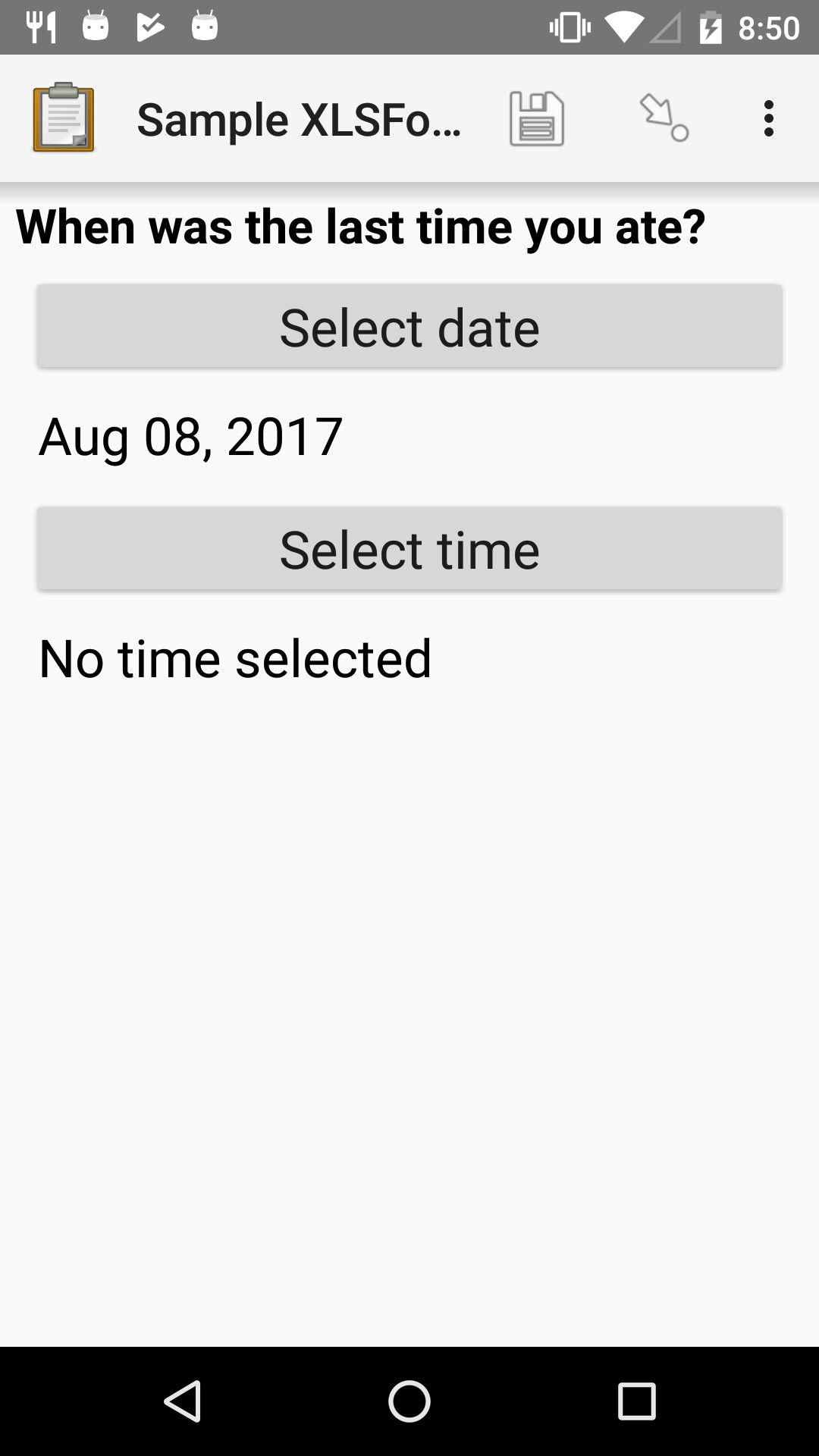Open the Select time picker

[x=409, y=548]
